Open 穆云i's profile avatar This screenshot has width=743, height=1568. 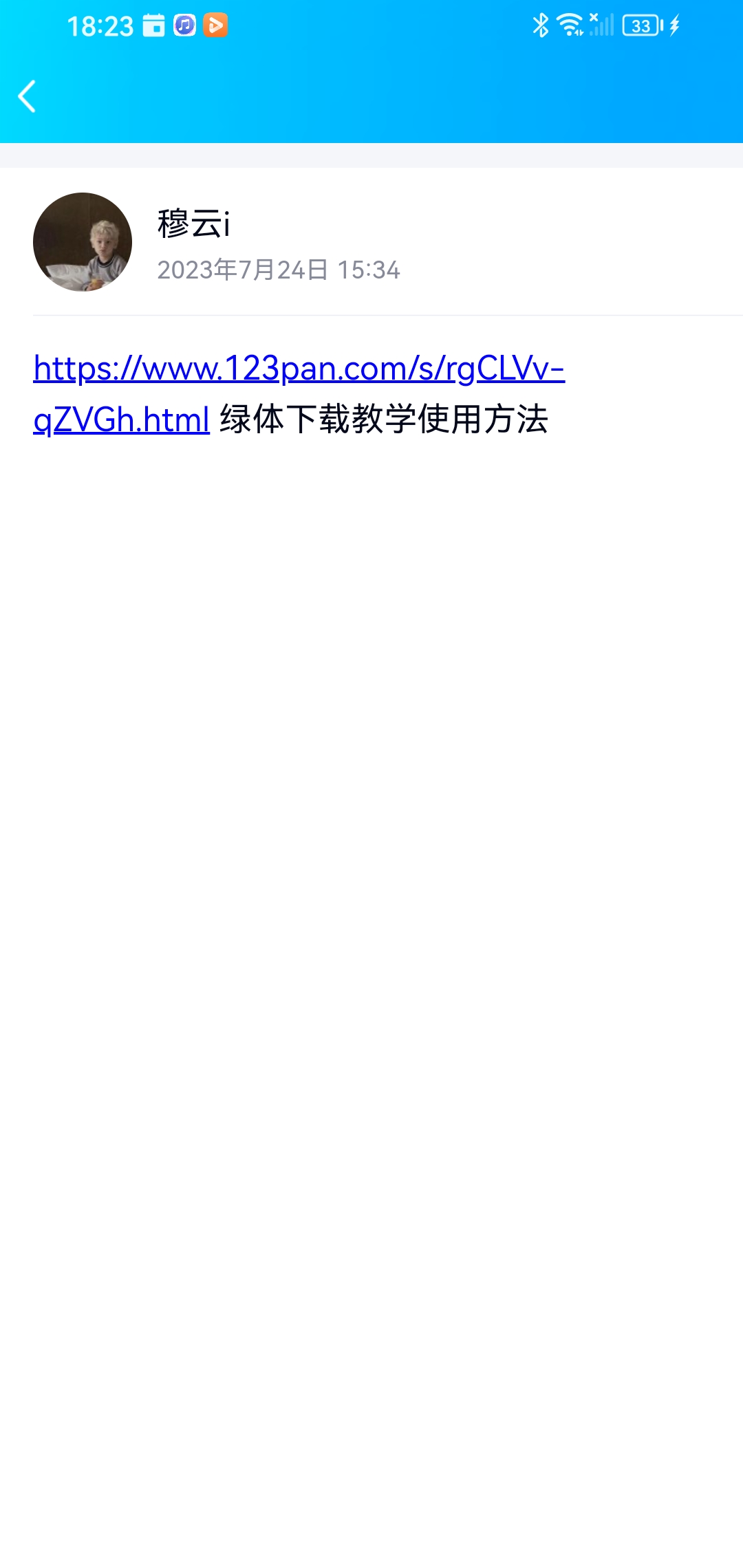83,242
